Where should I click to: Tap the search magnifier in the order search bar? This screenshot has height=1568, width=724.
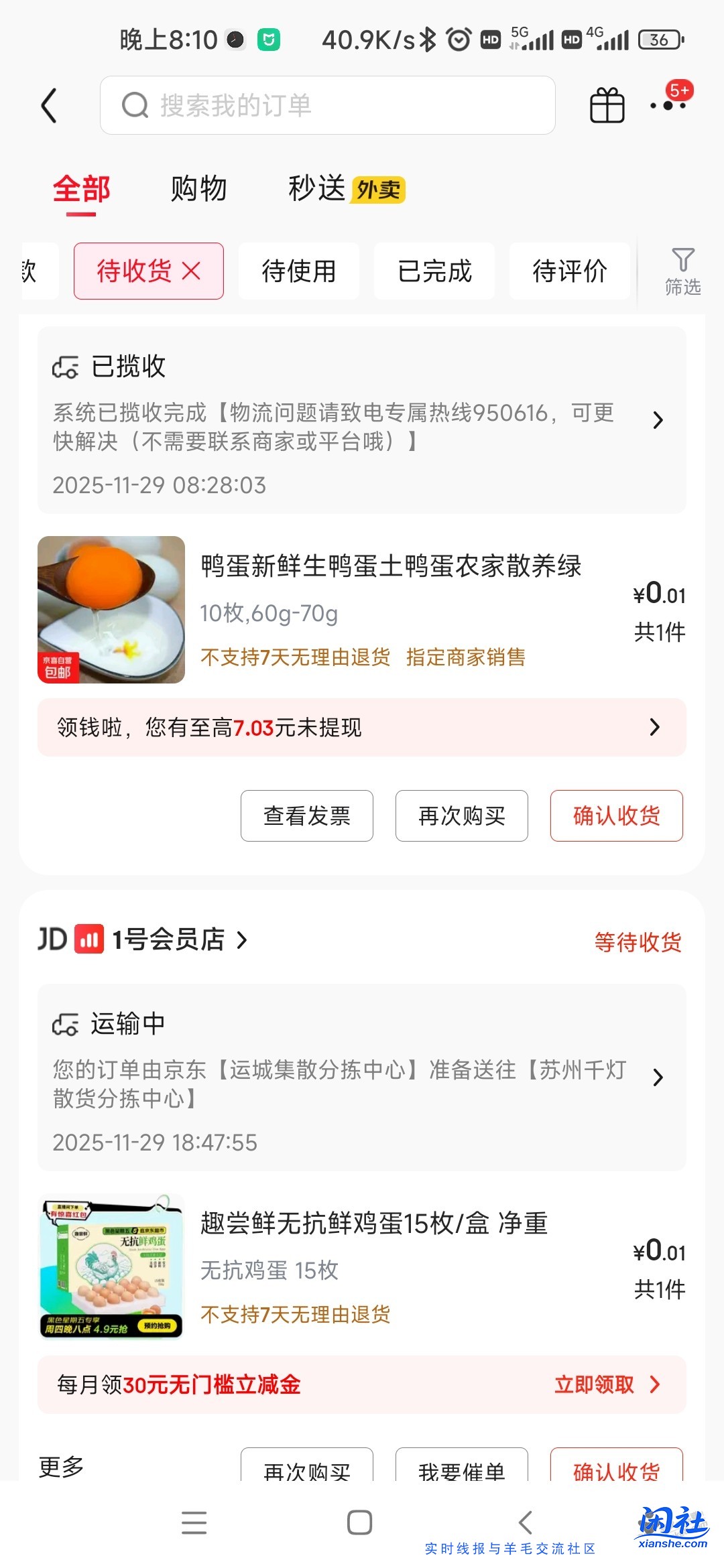click(x=136, y=105)
